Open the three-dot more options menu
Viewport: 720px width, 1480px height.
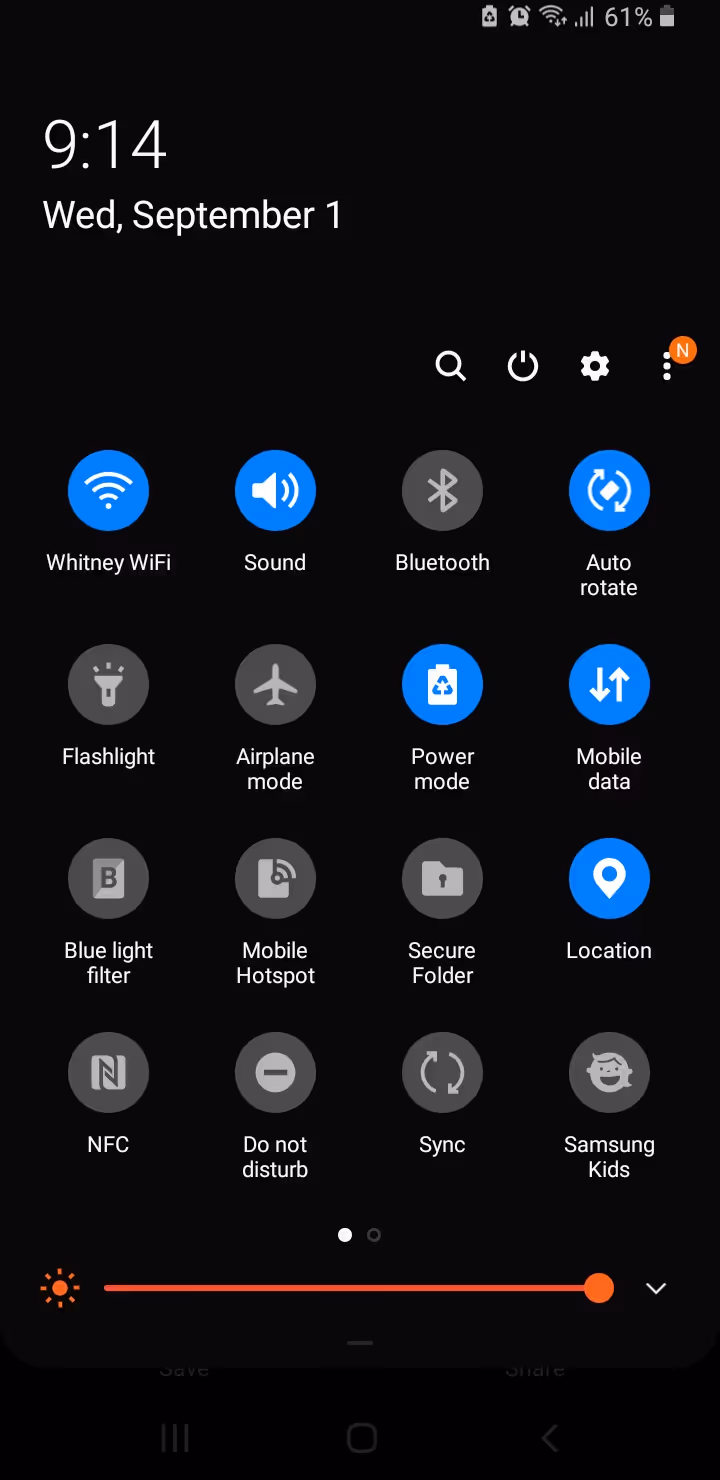tap(667, 367)
